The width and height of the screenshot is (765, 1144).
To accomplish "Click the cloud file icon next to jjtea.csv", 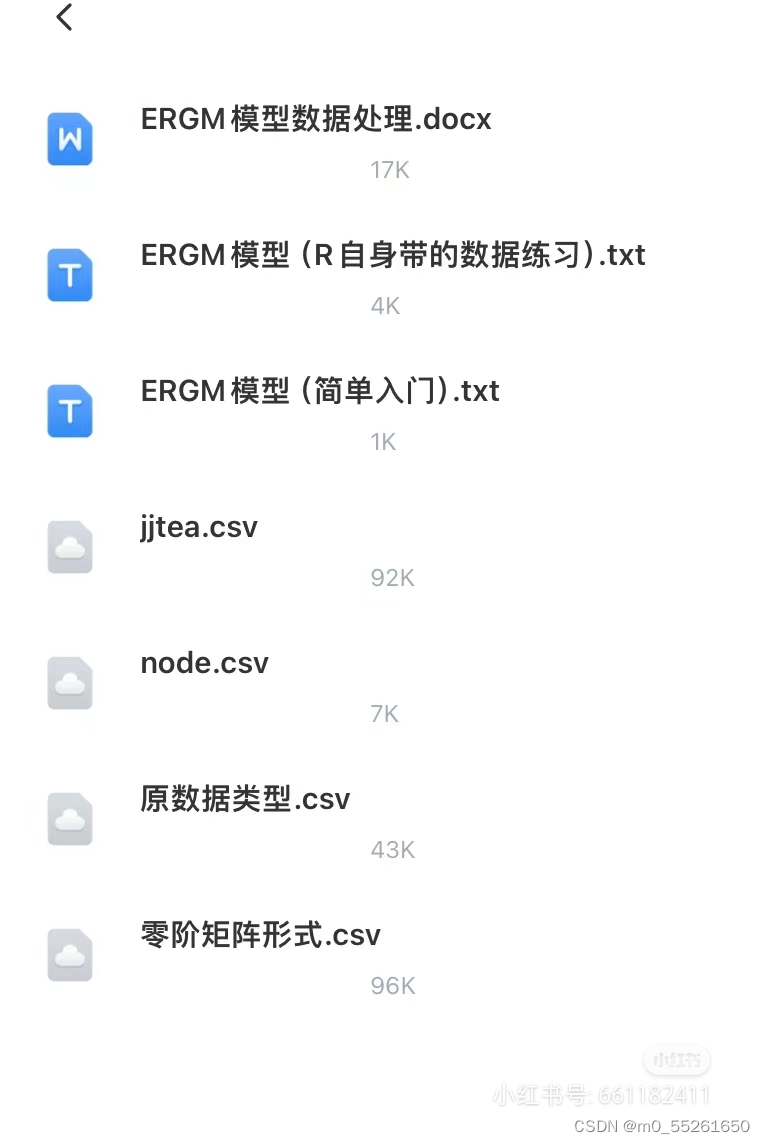I will 69,547.
